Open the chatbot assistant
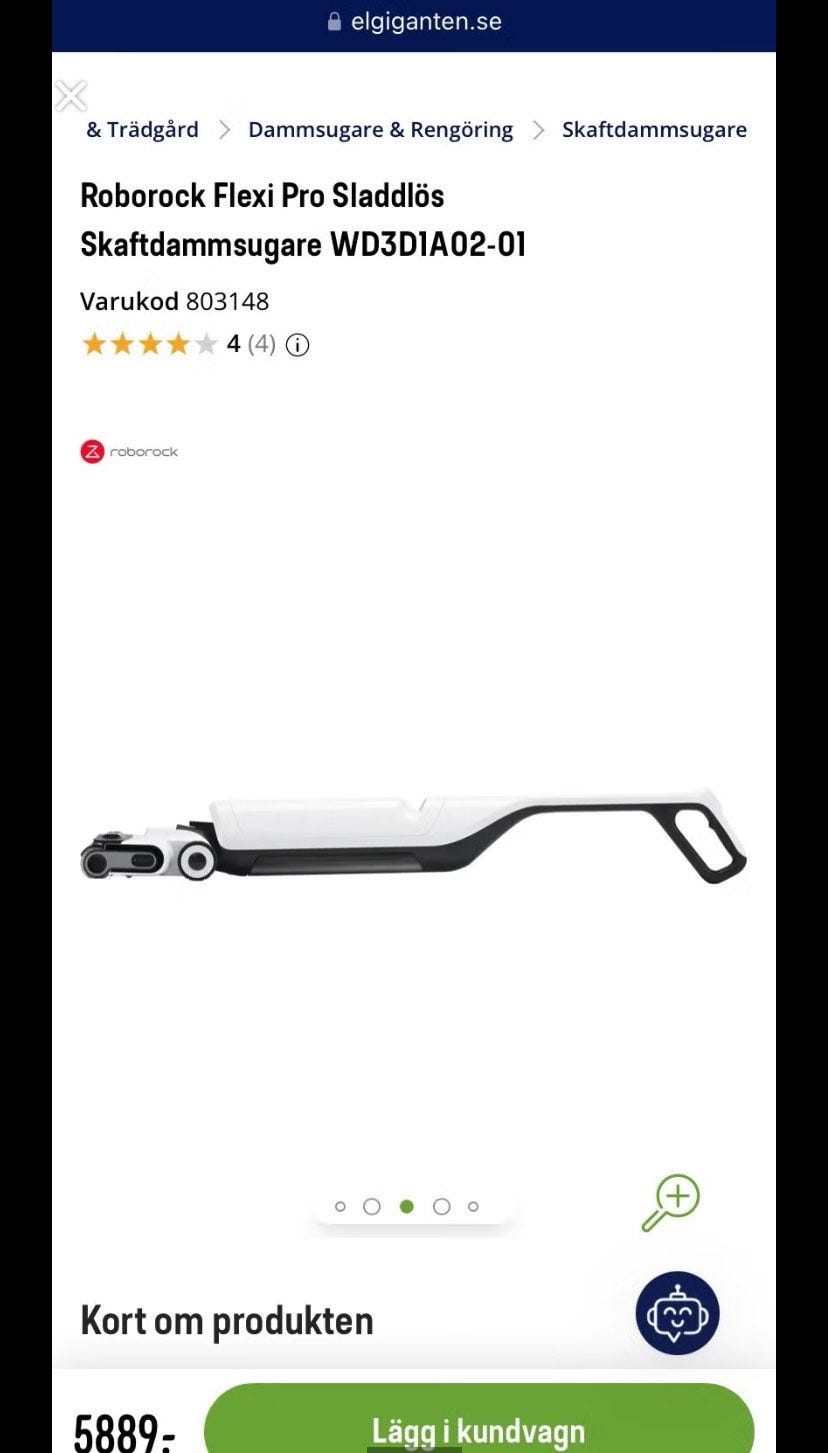The height and width of the screenshot is (1453, 828). point(677,1313)
